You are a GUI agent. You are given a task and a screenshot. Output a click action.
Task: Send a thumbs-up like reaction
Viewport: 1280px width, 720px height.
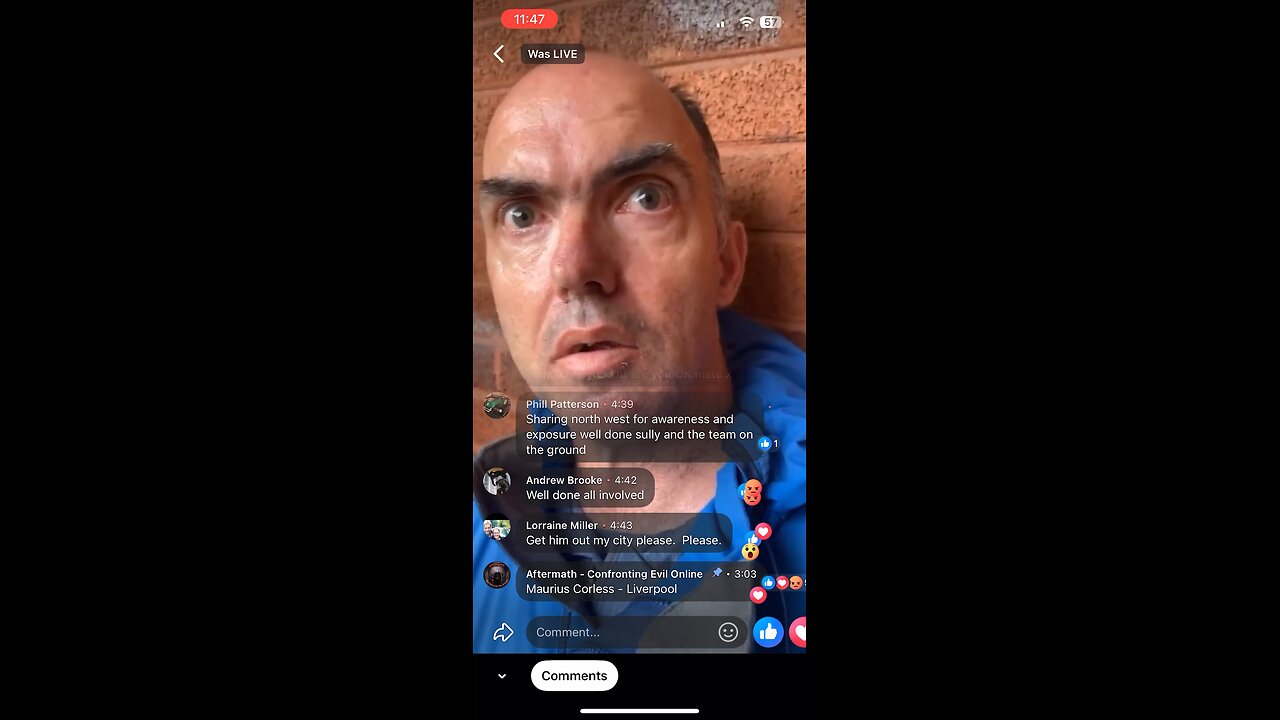pyautogui.click(x=768, y=632)
